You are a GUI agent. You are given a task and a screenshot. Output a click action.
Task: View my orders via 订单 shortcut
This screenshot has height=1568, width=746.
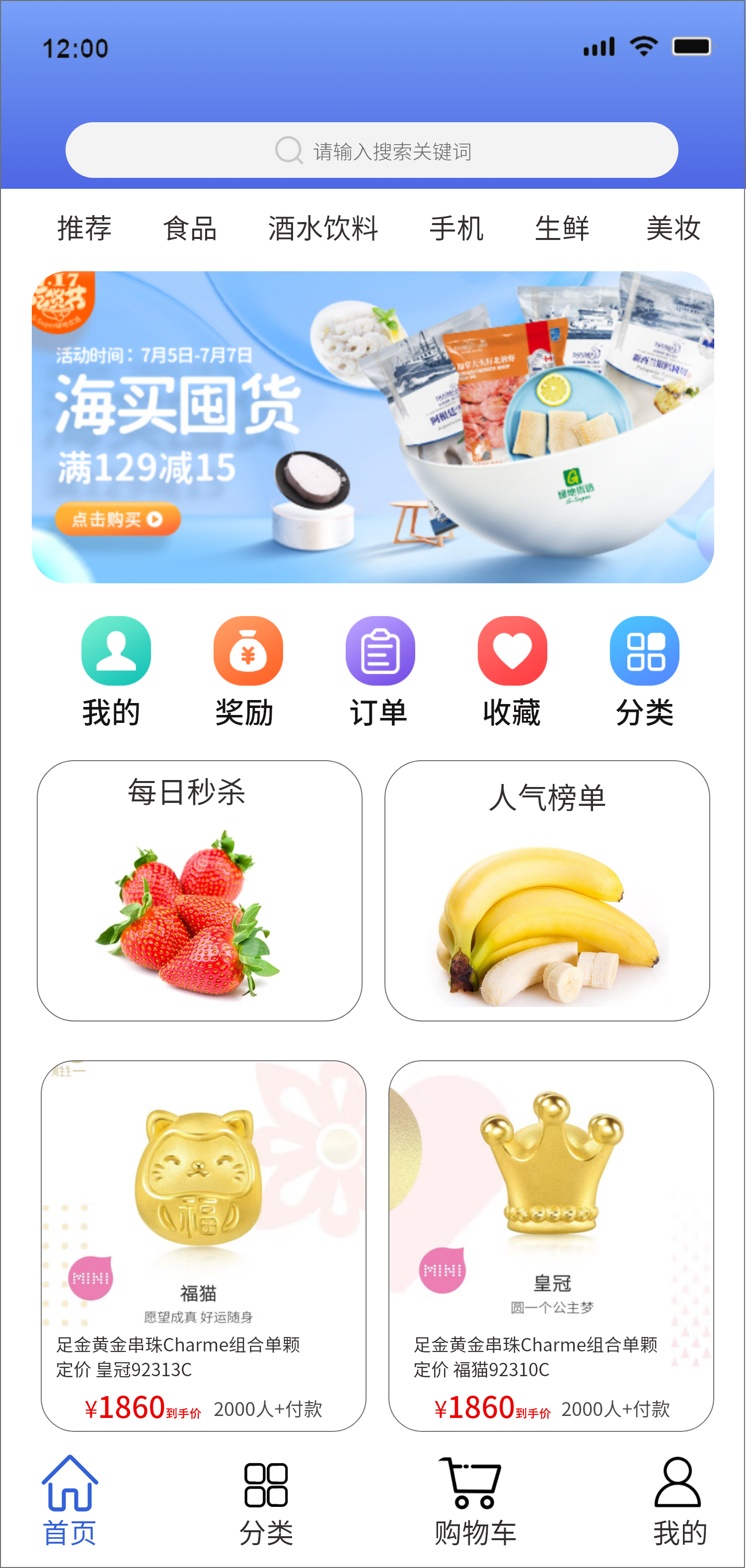379,651
